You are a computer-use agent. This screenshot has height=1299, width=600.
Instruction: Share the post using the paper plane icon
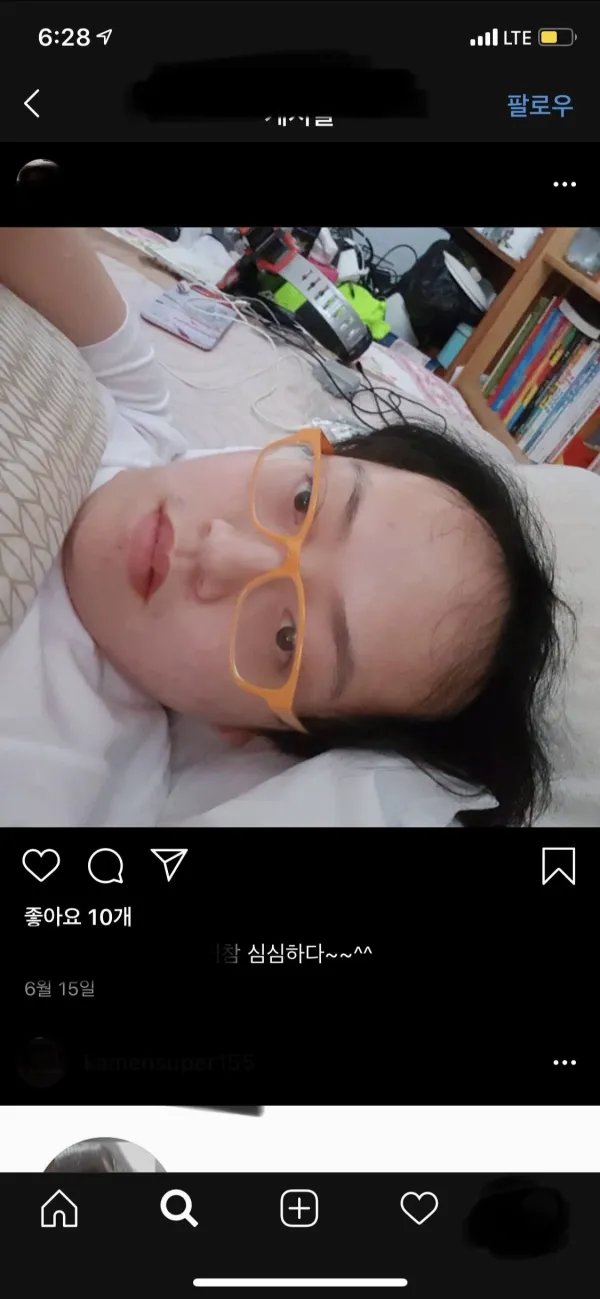[169, 865]
